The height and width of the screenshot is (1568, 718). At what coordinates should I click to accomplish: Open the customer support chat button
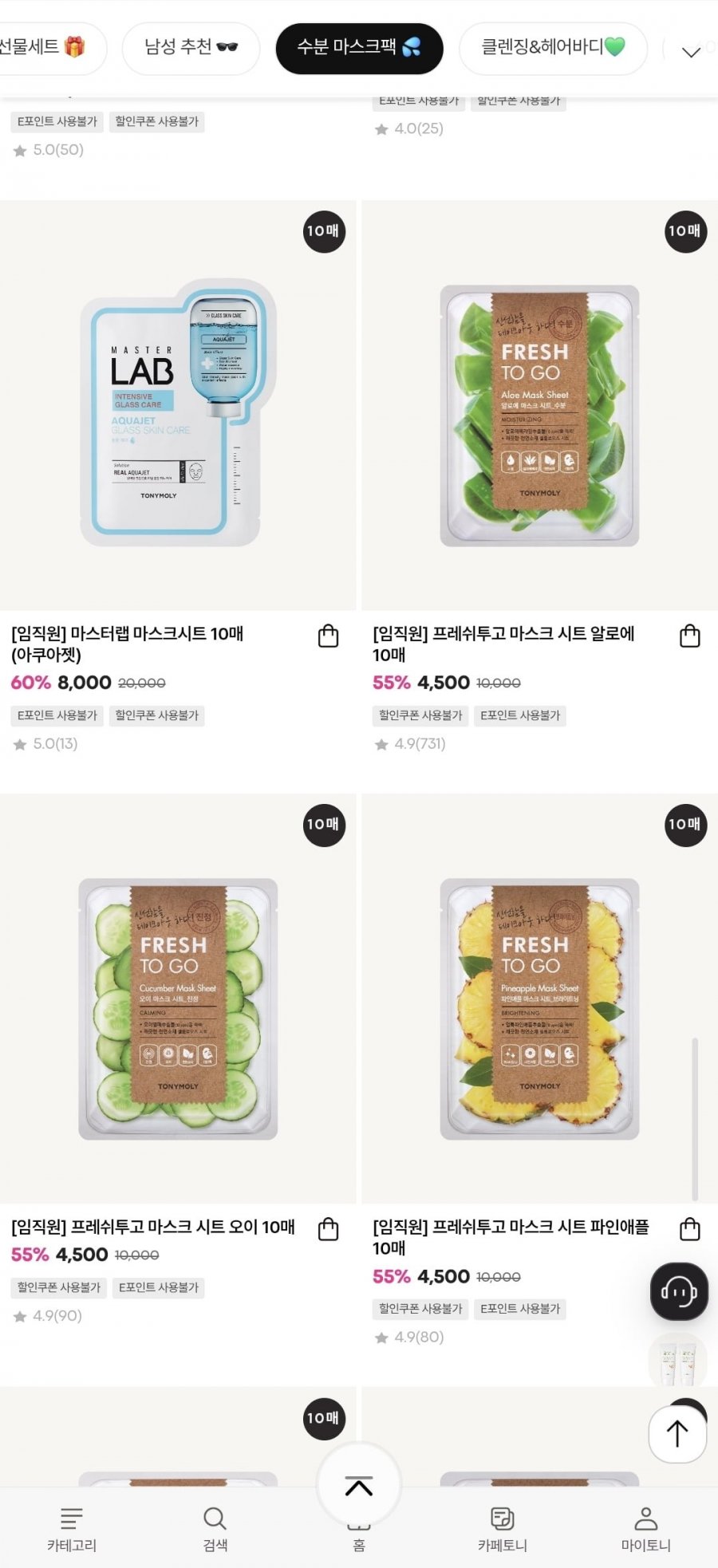679,1291
